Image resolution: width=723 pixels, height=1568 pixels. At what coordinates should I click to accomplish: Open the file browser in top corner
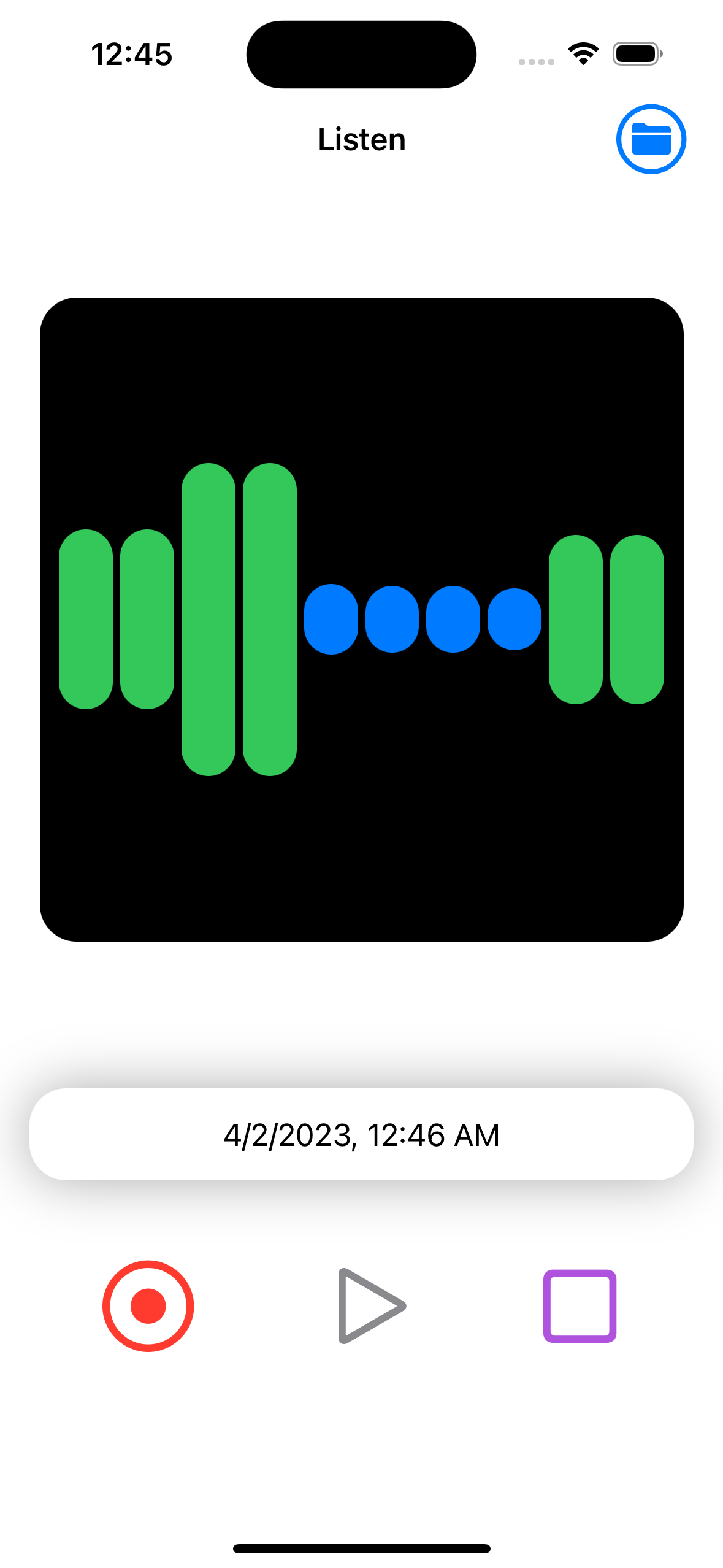click(651, 139)
